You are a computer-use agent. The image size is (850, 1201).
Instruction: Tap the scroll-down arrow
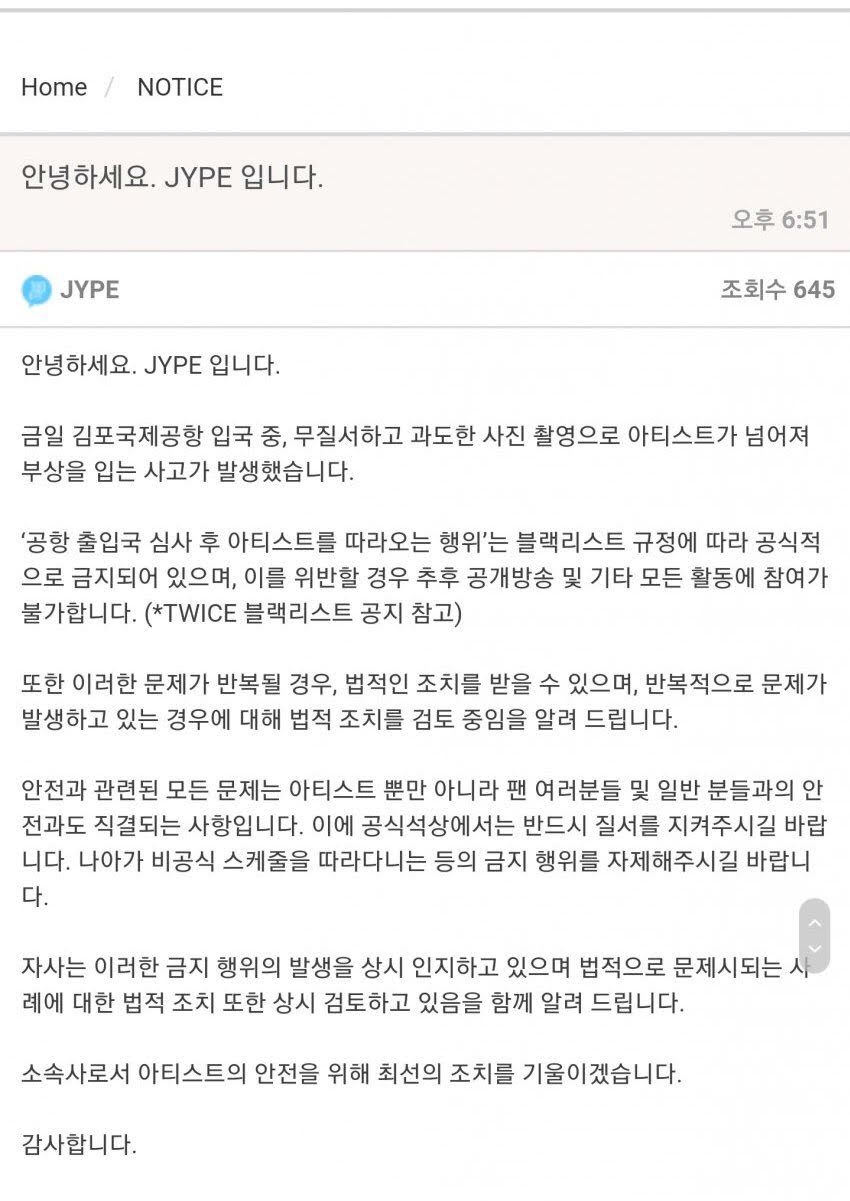(x=814, y=949)
